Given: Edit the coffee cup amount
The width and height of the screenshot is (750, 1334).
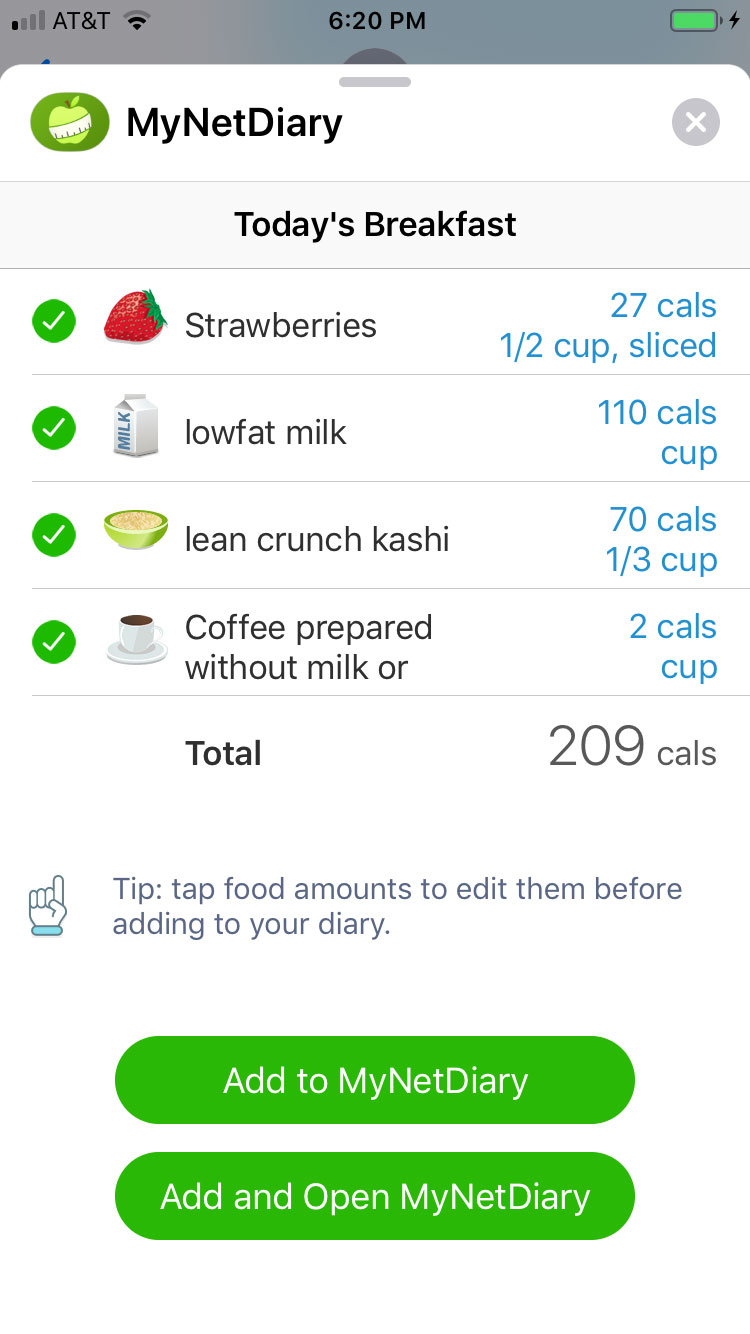Looking at the screenshot, I should coord(688,667).
